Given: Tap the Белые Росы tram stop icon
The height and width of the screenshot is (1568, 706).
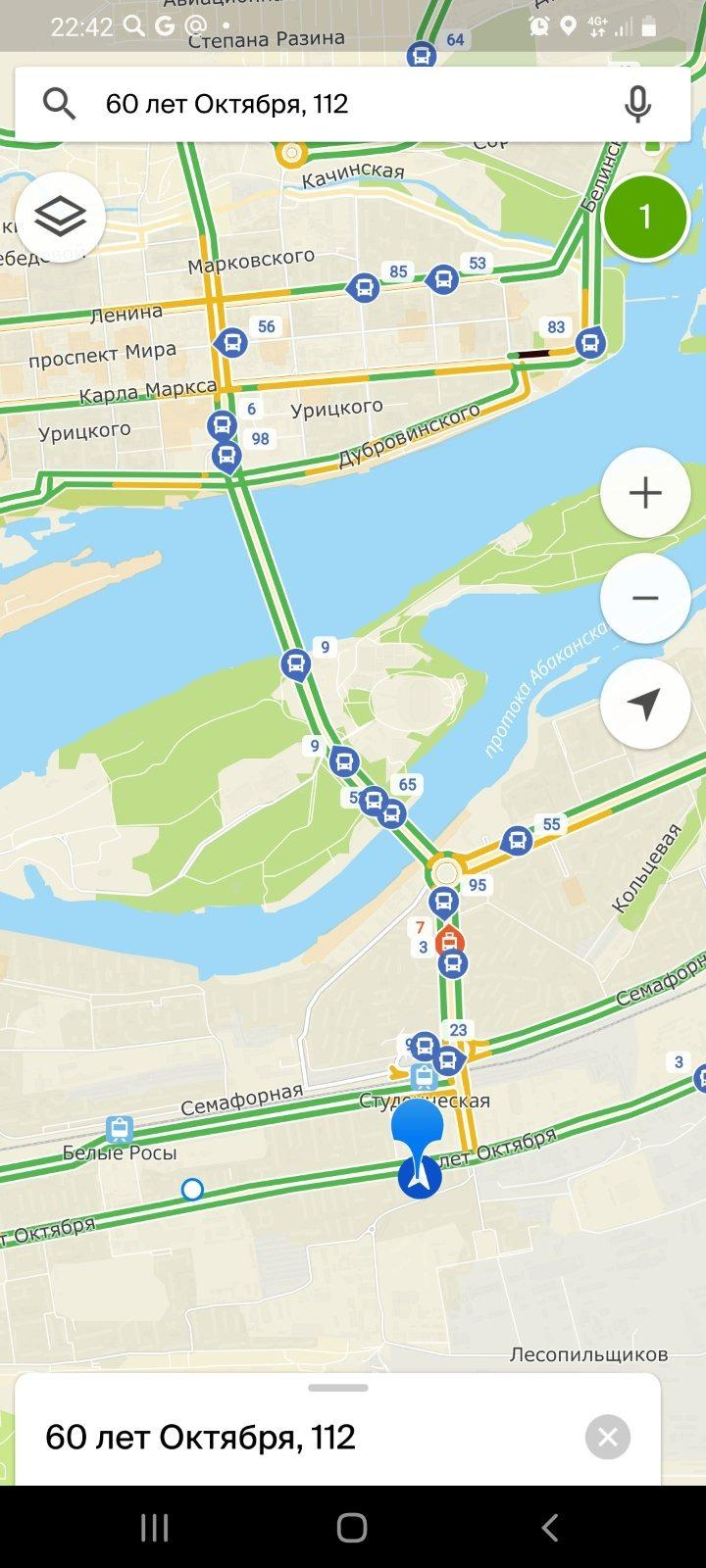Looking at the screenshot, I should [120, 1129].
